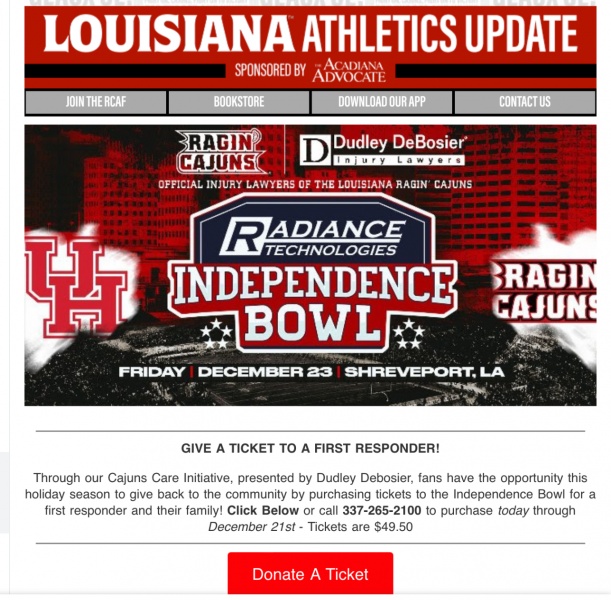Go to the Bookstore
Screen dimensions: 611x600
[239, 102]
